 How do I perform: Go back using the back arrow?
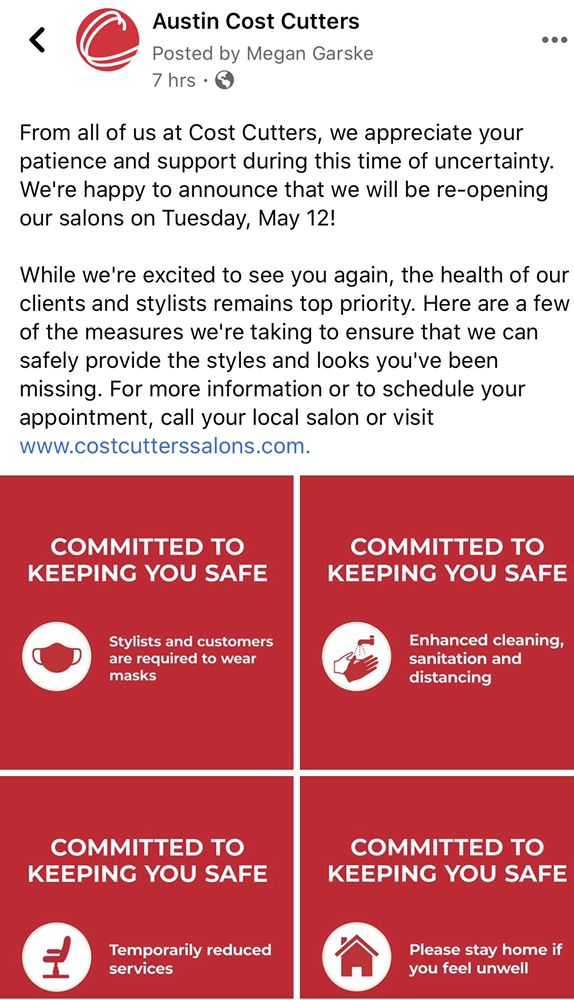(38, 40)
